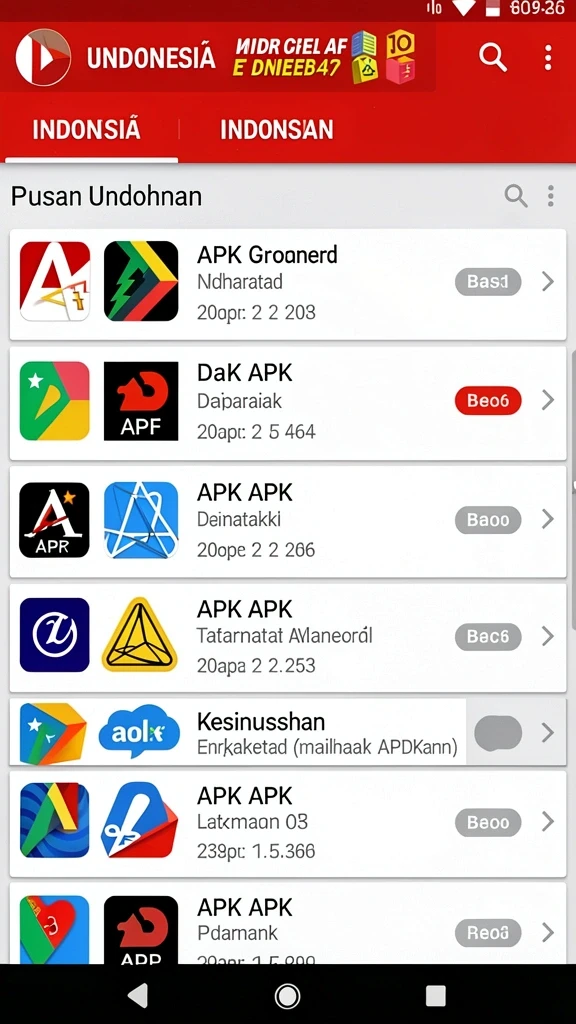Tap the Bac6 button on the Tatarnatat row
The width and height of the screenshot is (576, 1024).
488,637
